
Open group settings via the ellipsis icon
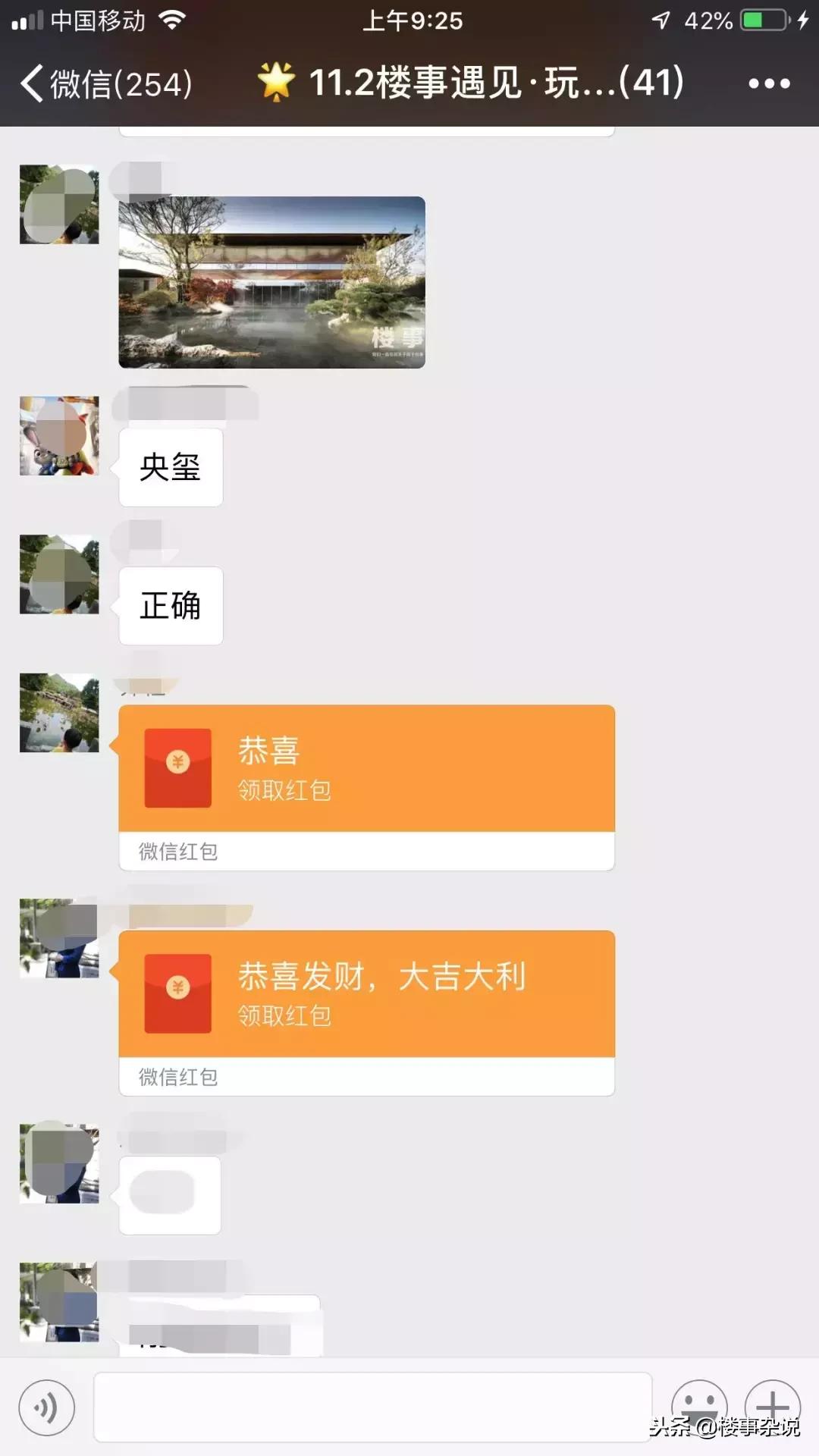(x=769, y=83)
